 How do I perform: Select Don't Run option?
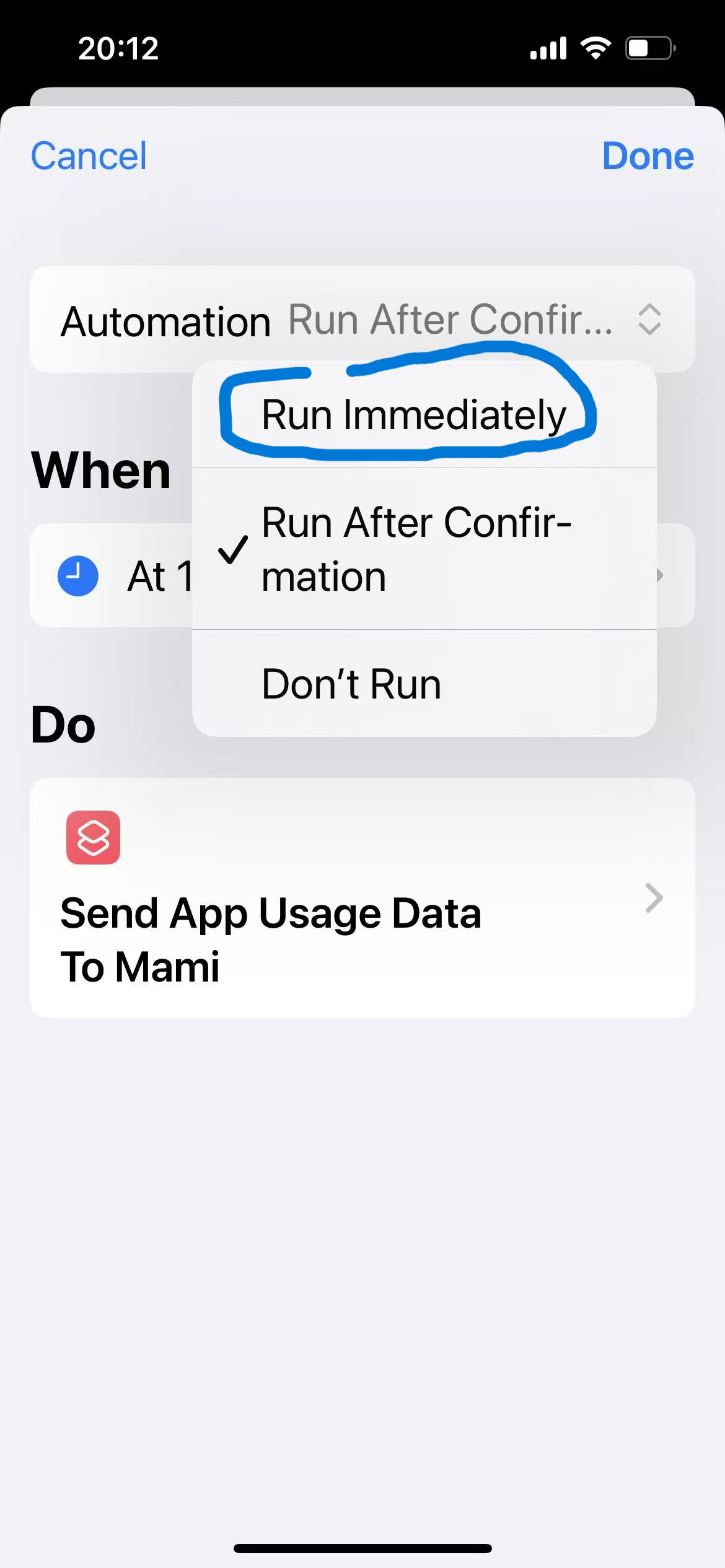click(351, 684)
